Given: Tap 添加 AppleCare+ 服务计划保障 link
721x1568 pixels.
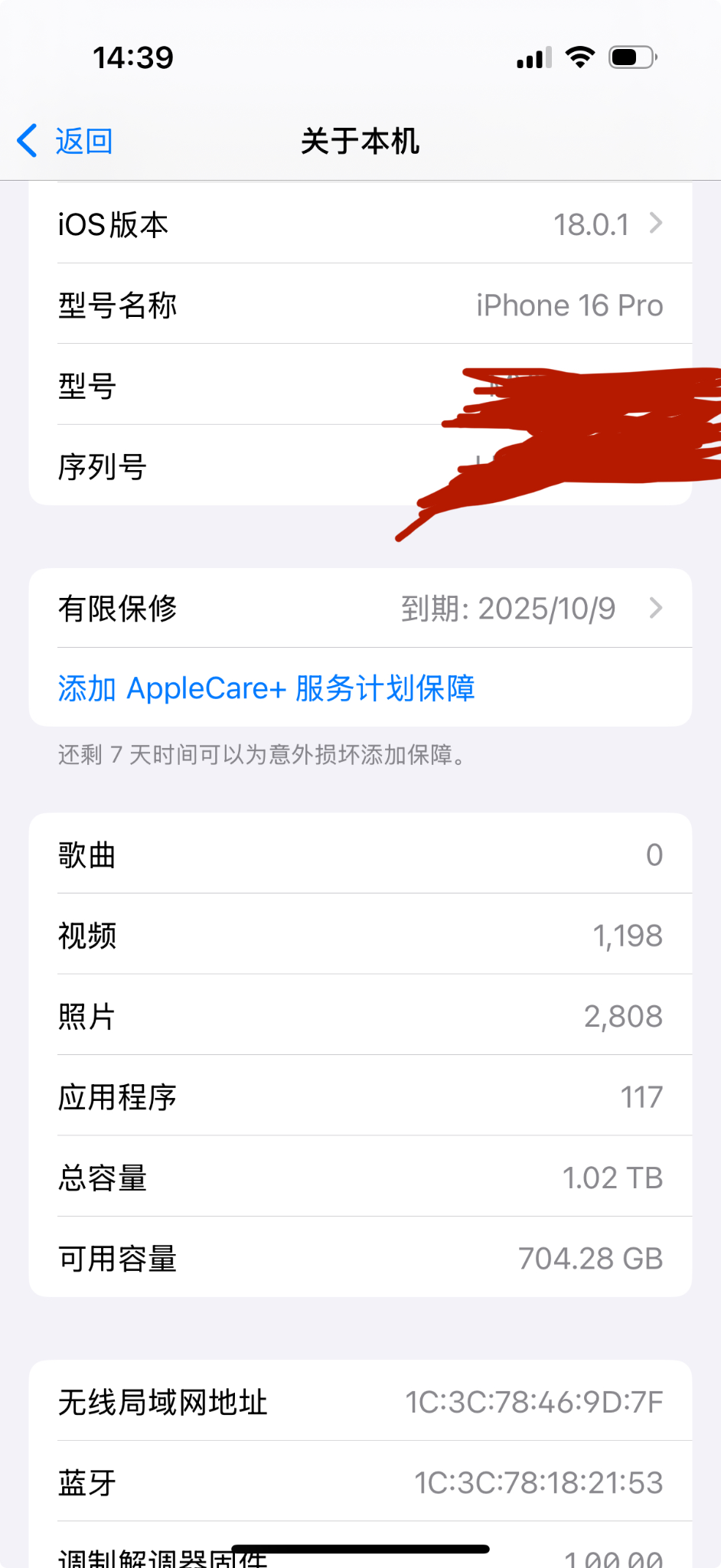Looking at the screenshot, I should [266, 688].
